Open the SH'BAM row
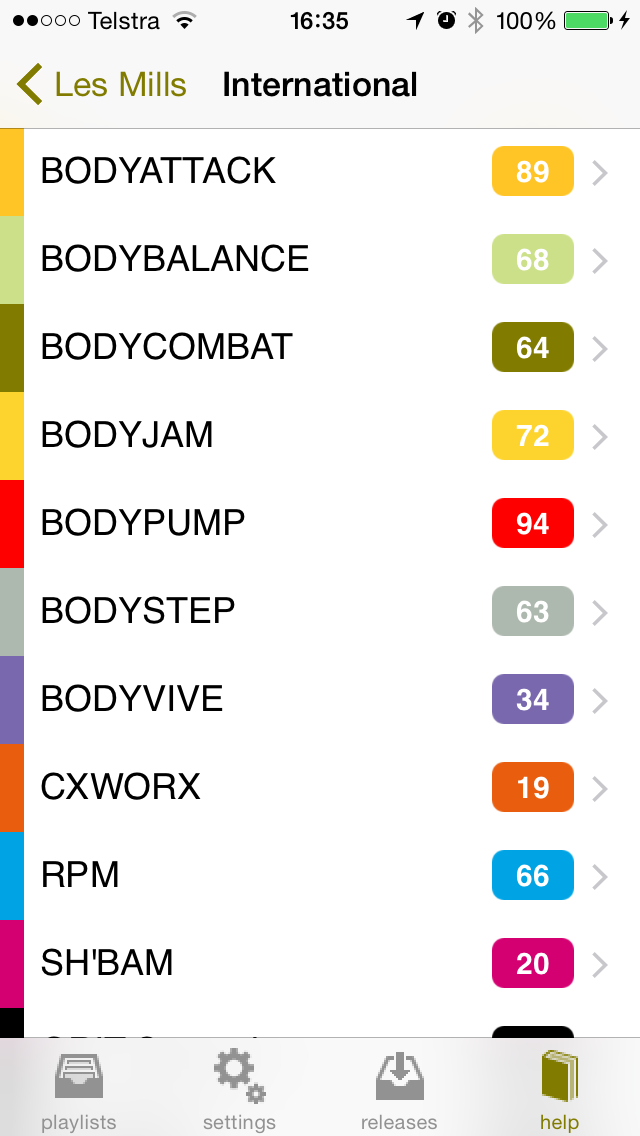 [320, 964]
